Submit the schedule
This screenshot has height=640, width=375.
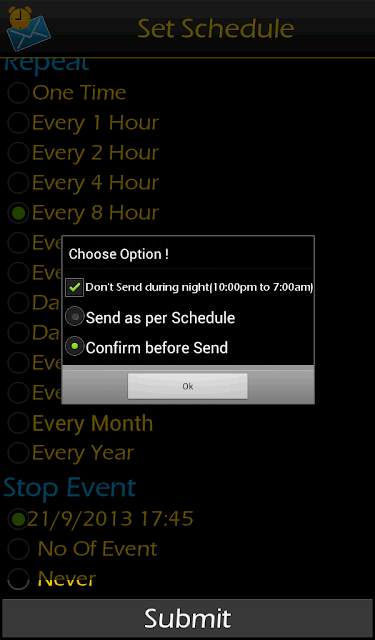187,618
